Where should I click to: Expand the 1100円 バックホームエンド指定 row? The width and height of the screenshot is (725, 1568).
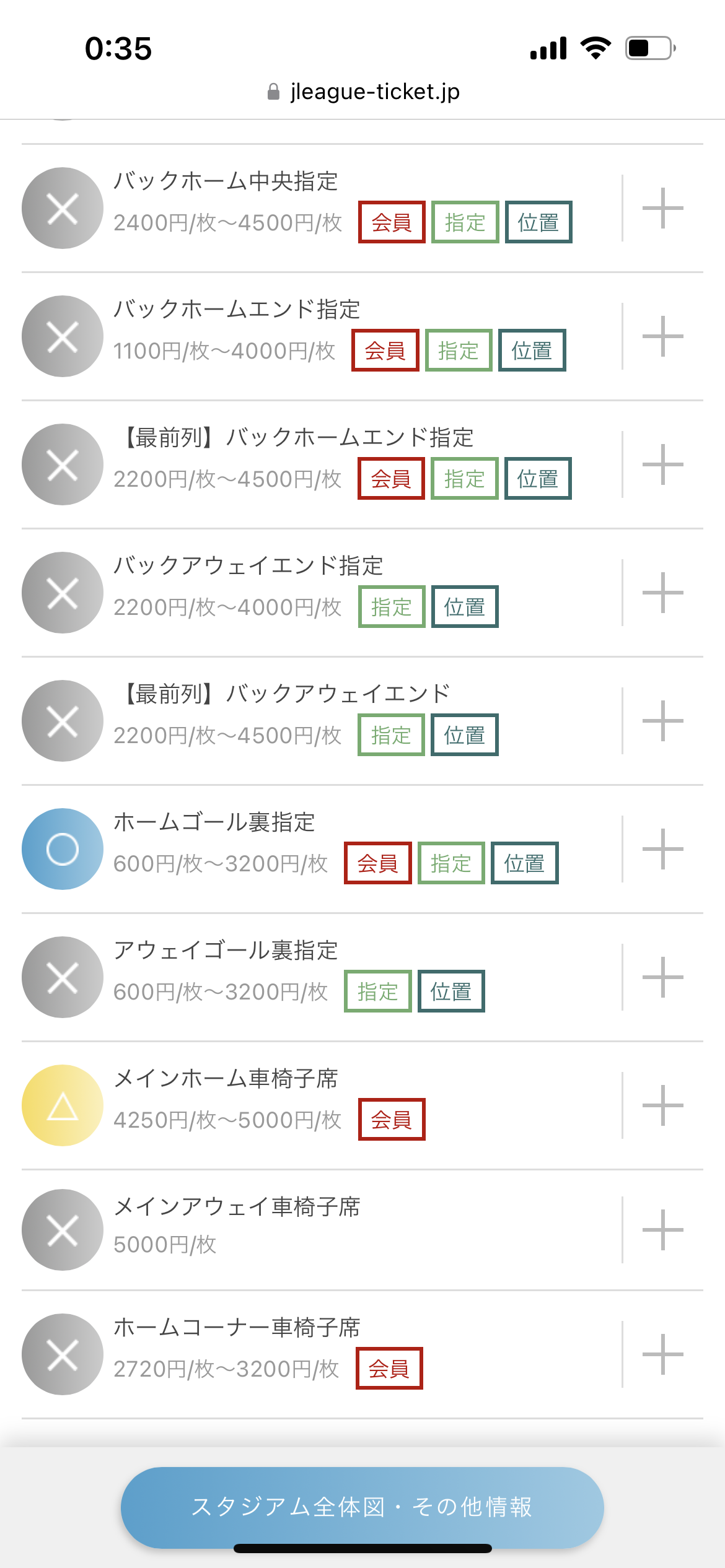[662, 336]
